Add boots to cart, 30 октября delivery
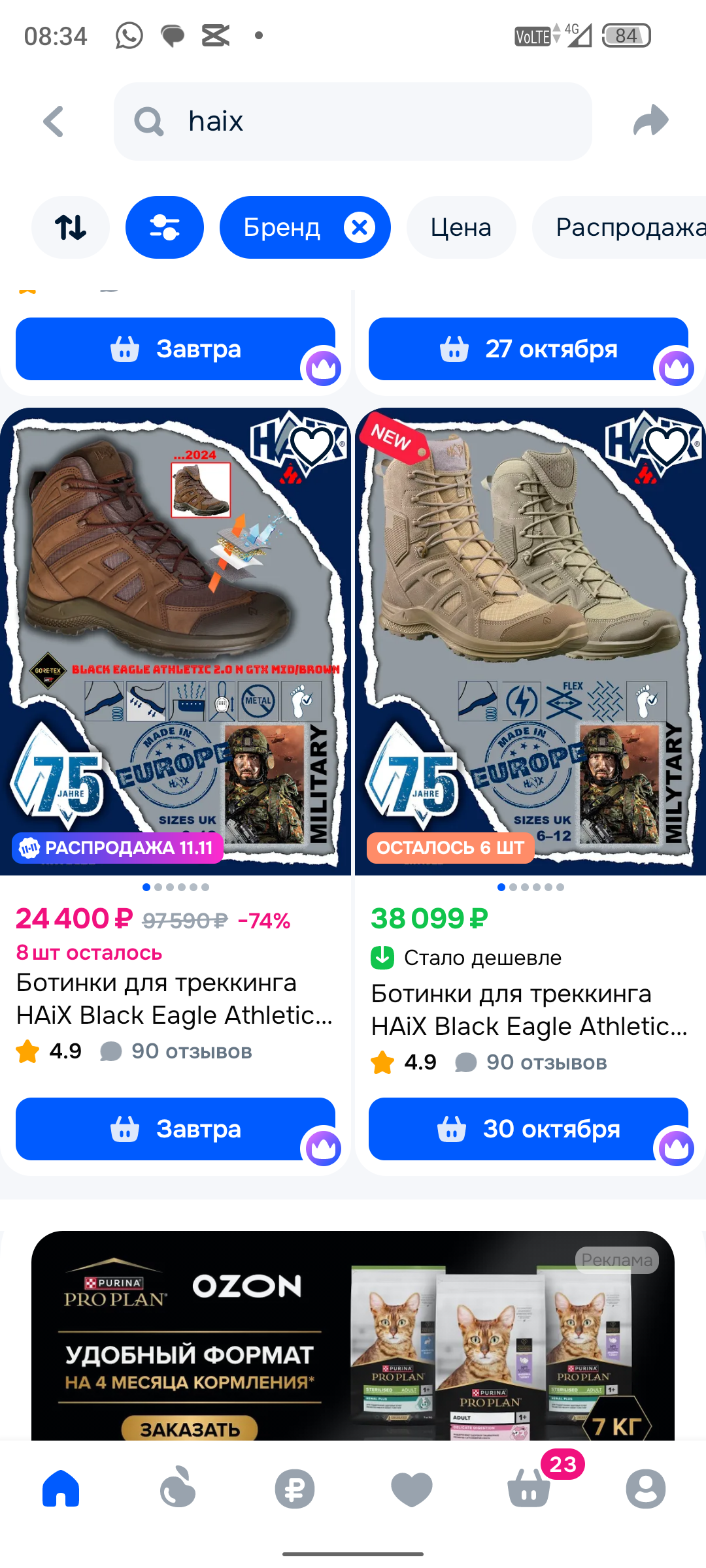The width and height of the screenshot is (706, 1568). [x=528, y=1129]
